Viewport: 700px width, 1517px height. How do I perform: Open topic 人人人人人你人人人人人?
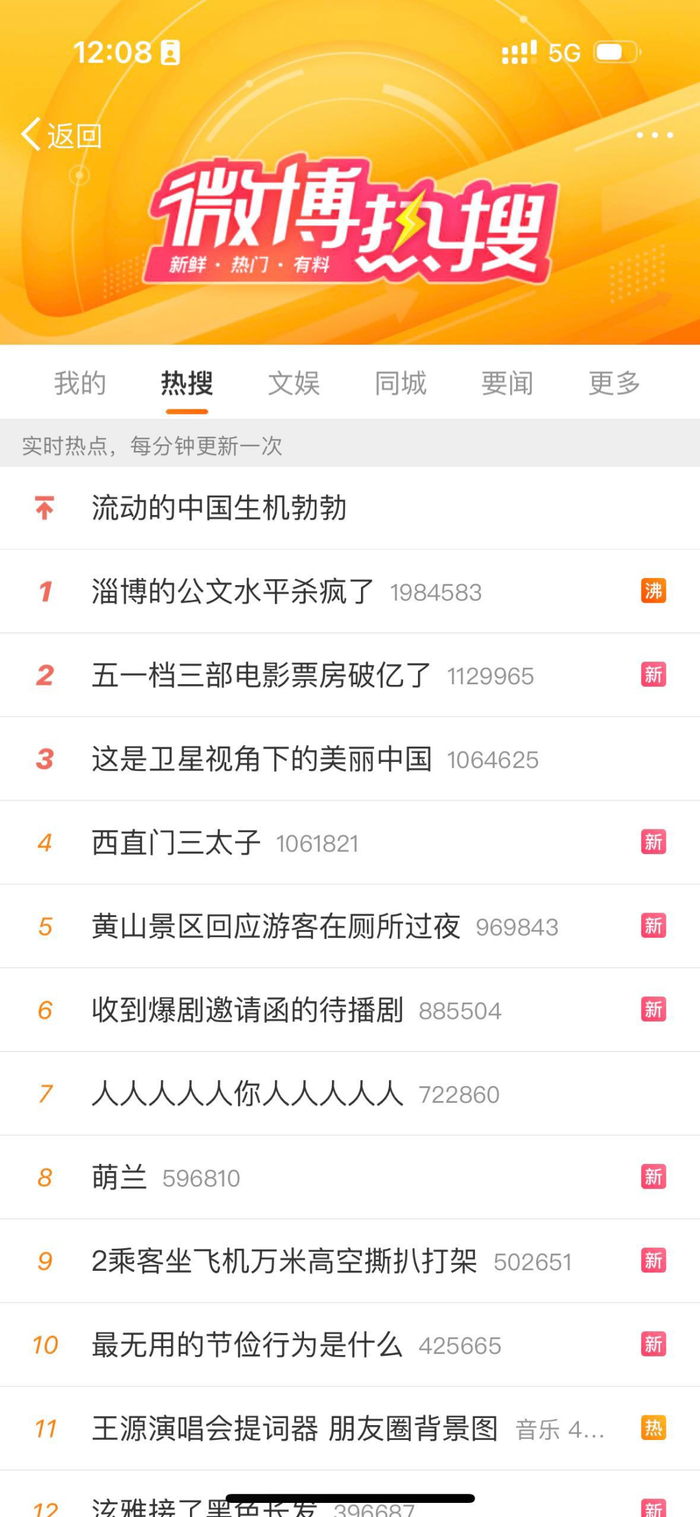click(x=247, y=1095)
